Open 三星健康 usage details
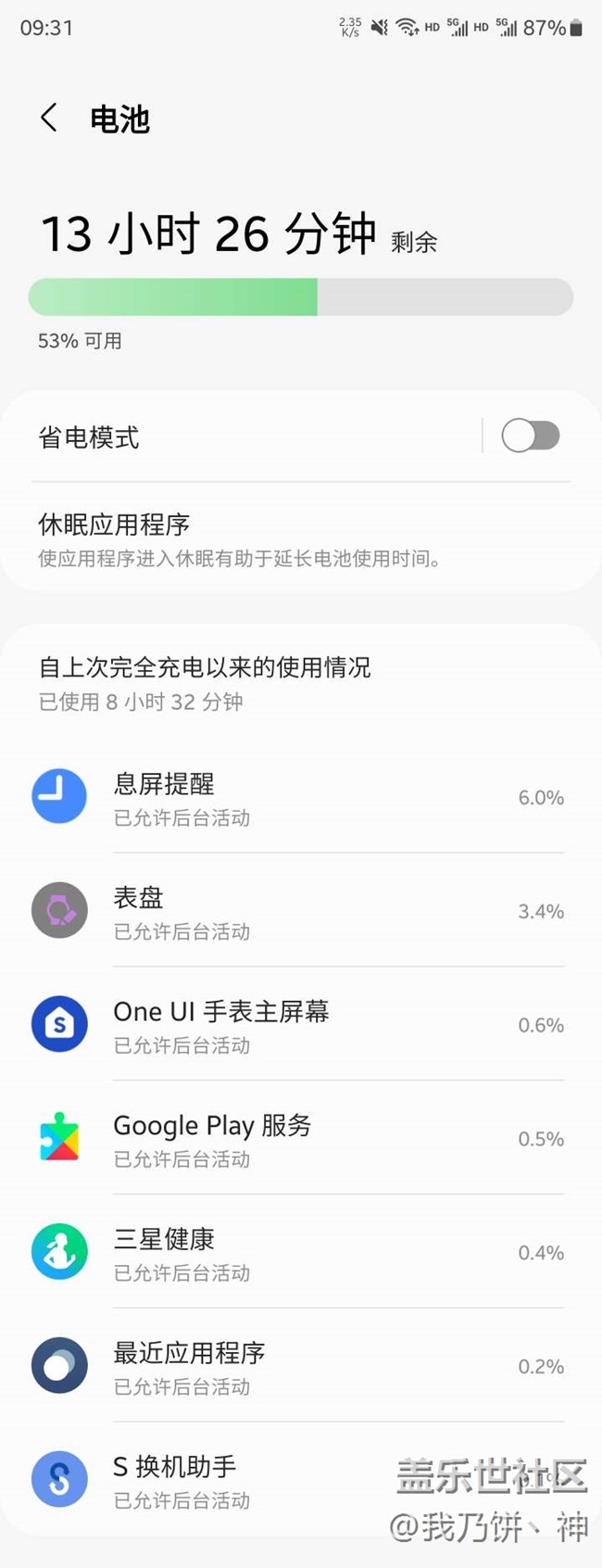This screenshot has width=602, height=1568. [x=296, y=1254]
